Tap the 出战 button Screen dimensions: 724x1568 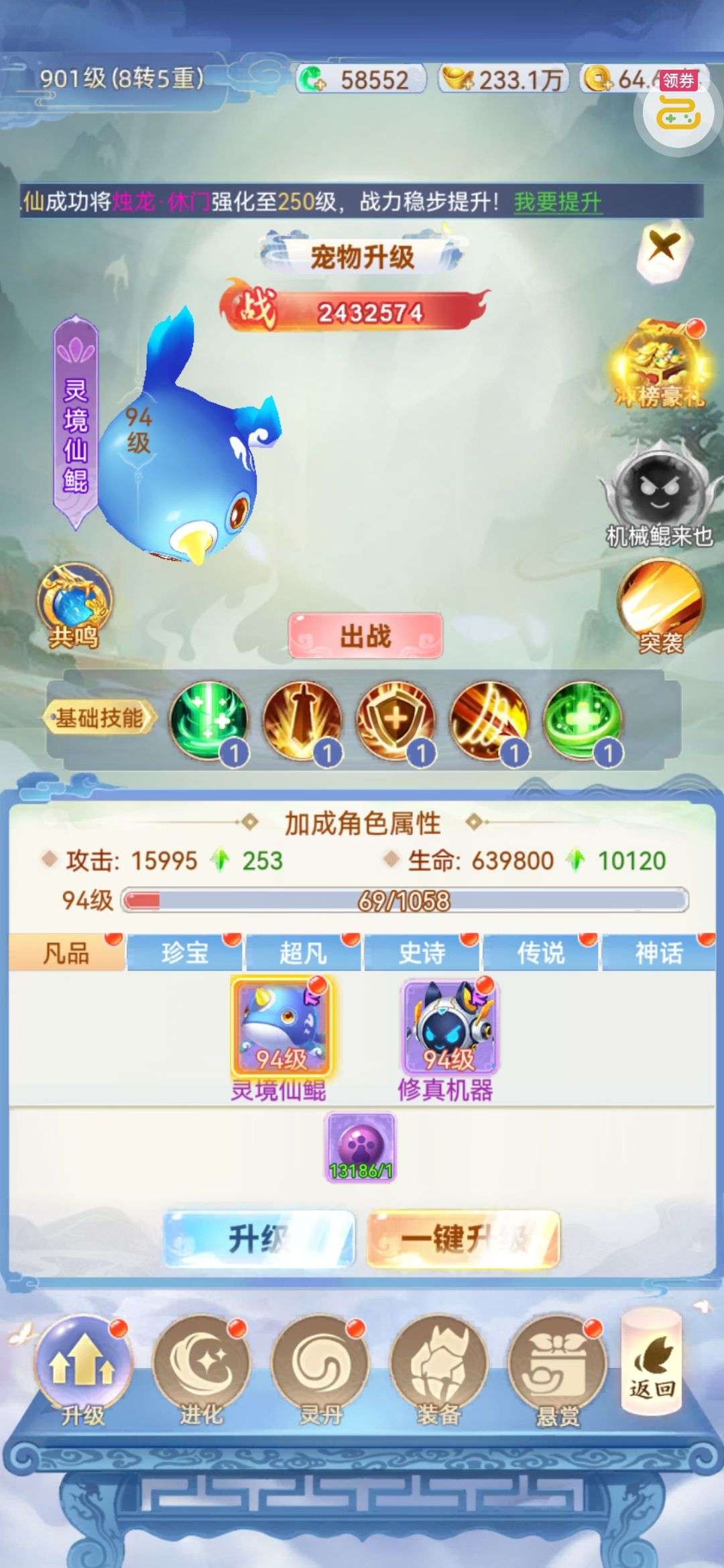365,635
